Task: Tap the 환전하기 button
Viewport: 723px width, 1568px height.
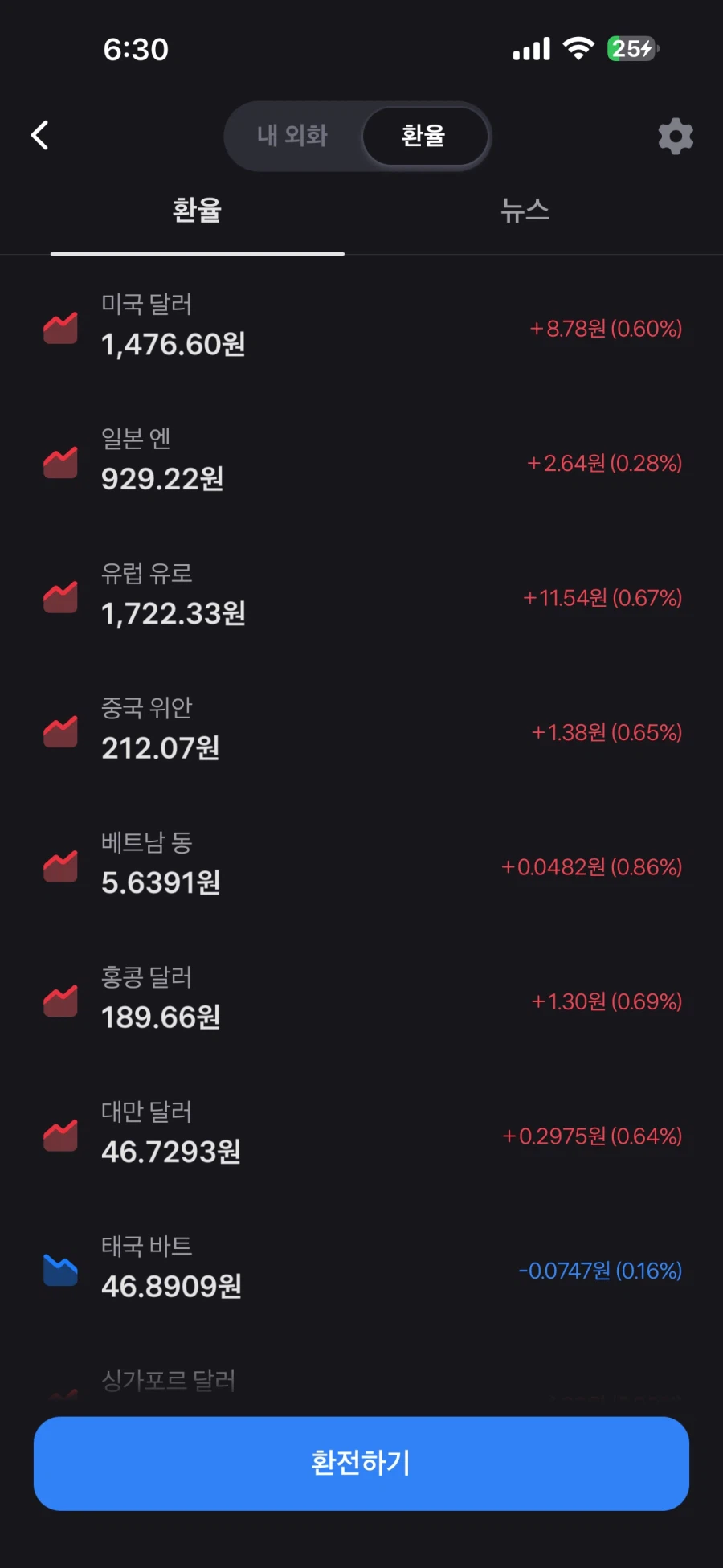Action: click(x=361, y=1463)
